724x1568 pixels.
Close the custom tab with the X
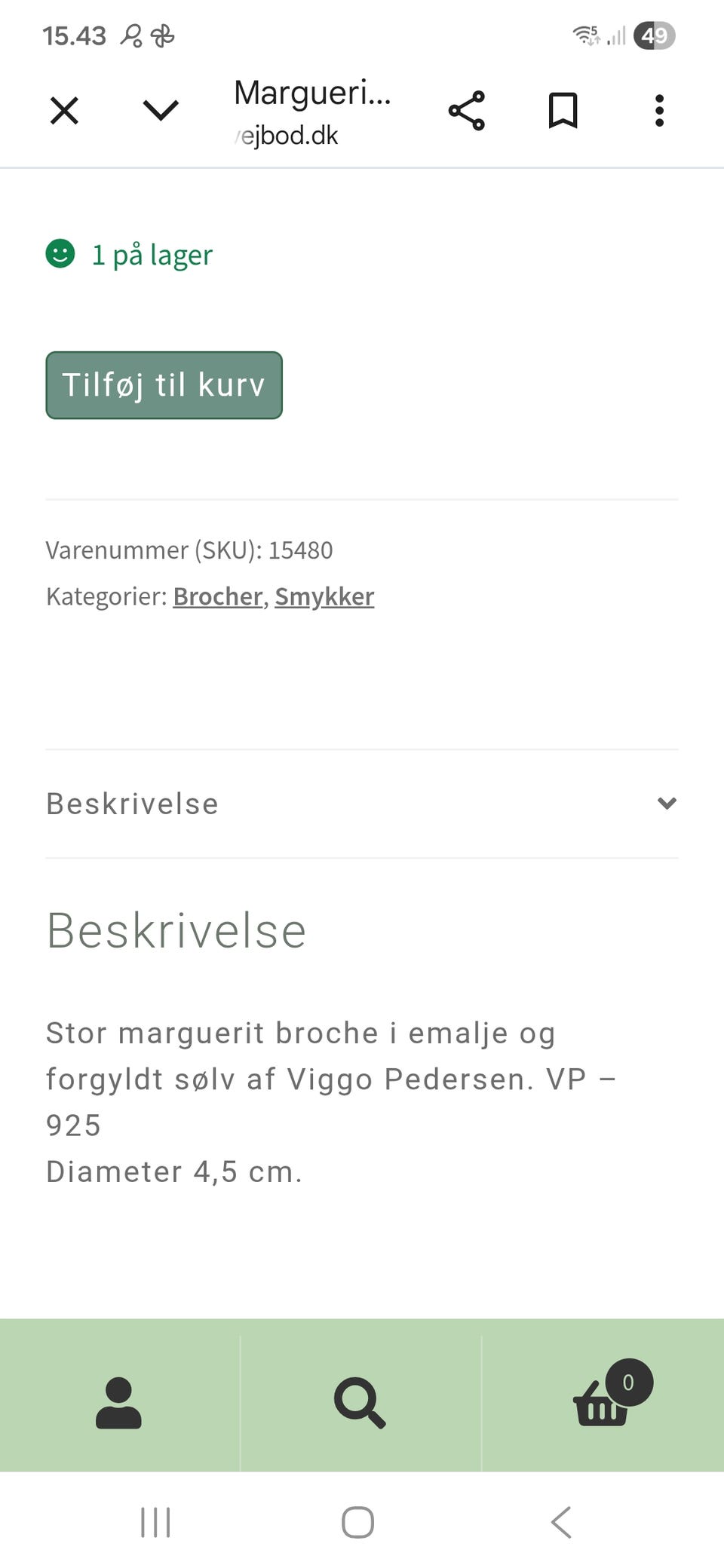click(x=64, y=111)
